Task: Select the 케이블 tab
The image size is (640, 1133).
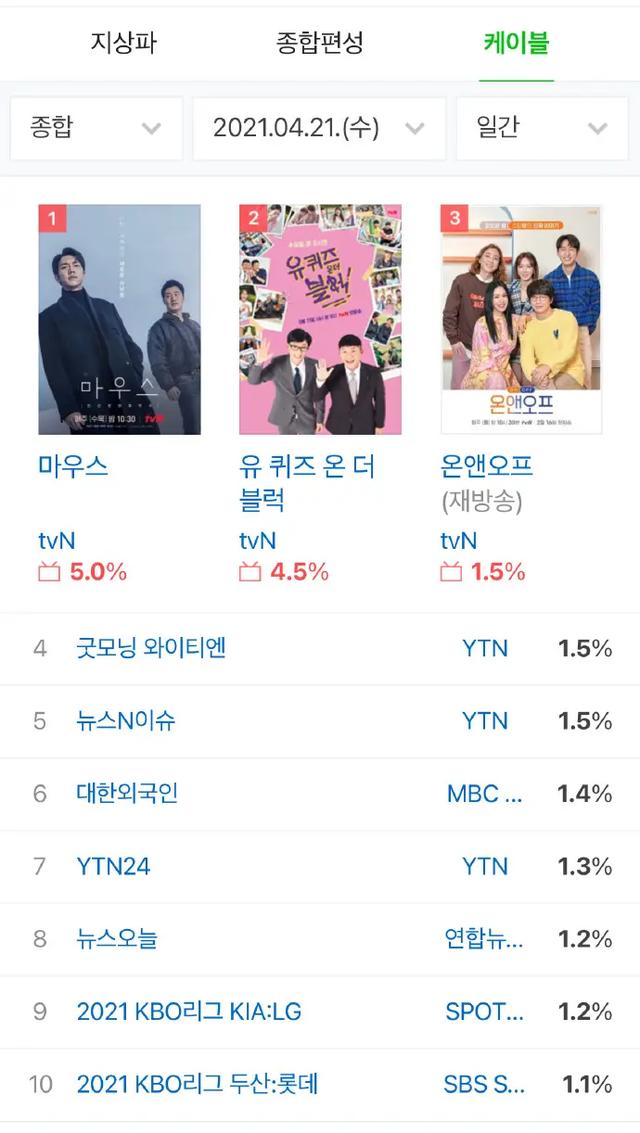Action: 516,42
